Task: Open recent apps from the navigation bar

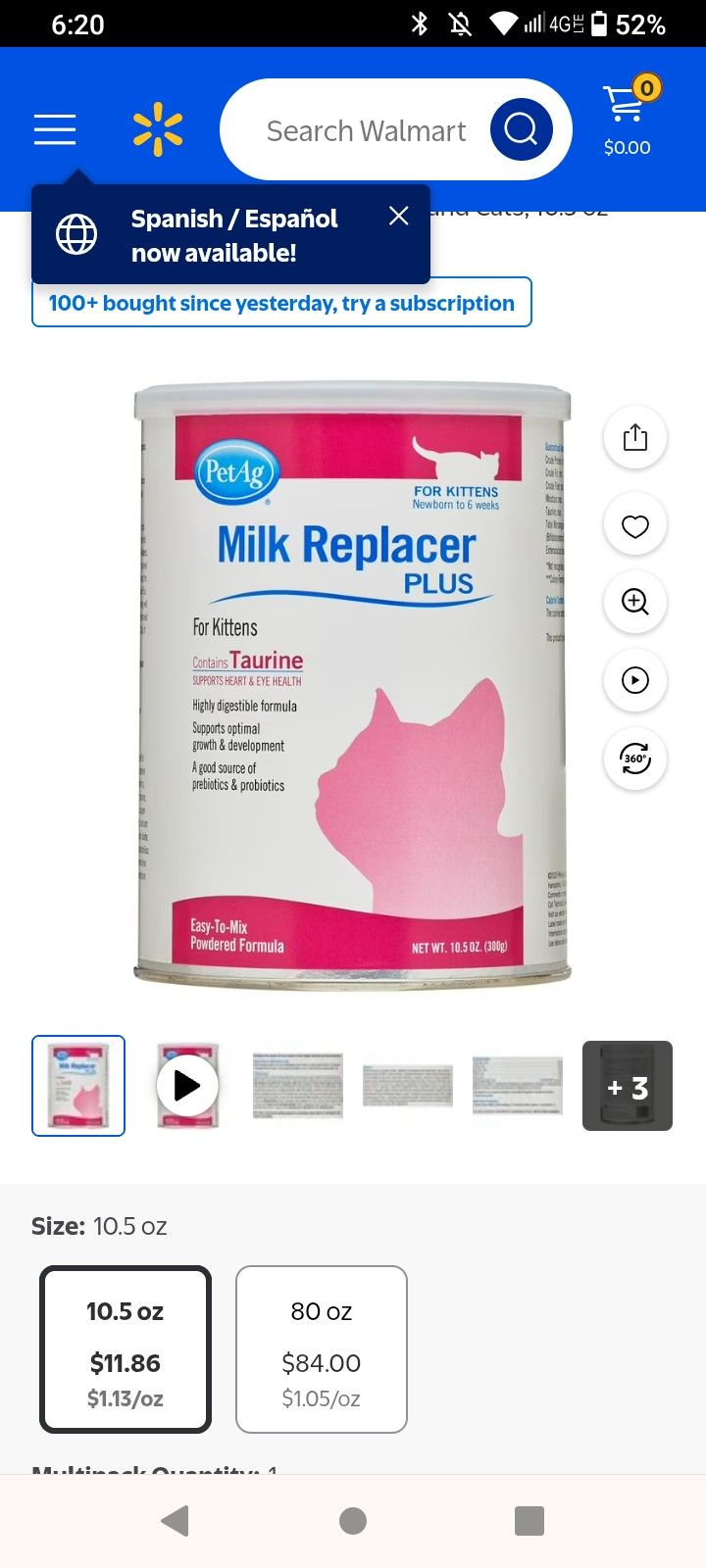Action: [x=529, y=1520]
